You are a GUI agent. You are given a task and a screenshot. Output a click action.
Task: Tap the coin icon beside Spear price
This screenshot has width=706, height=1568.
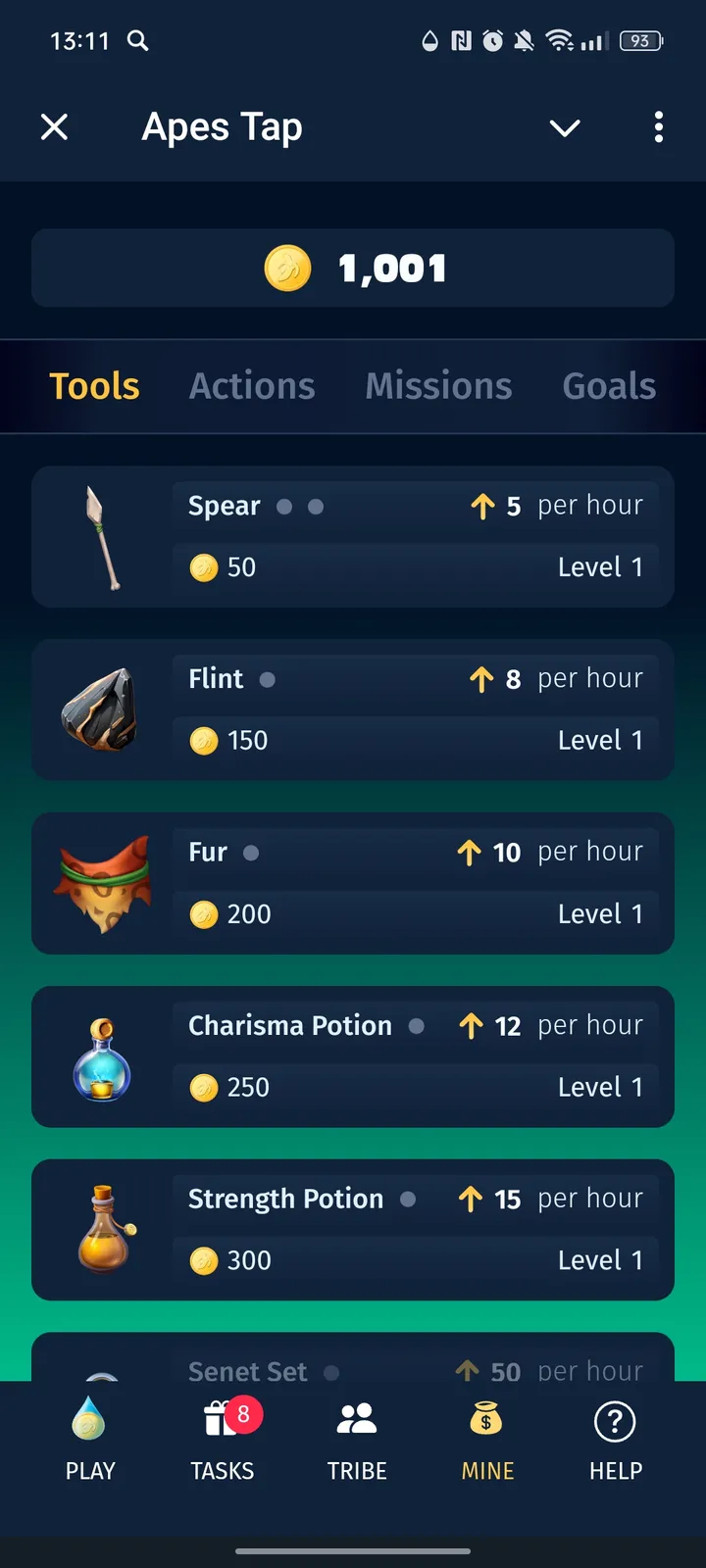coord(203,567)
